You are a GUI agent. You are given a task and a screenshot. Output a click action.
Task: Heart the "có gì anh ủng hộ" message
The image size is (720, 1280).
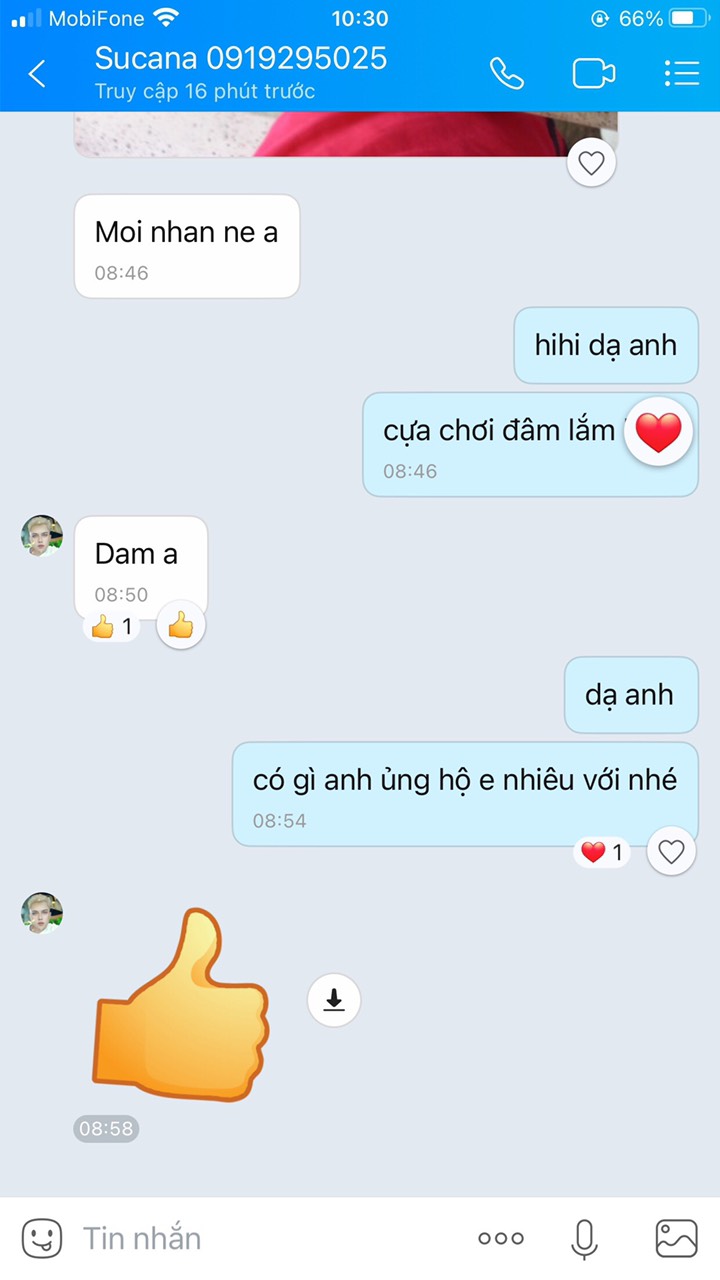[x=671, y=851]
